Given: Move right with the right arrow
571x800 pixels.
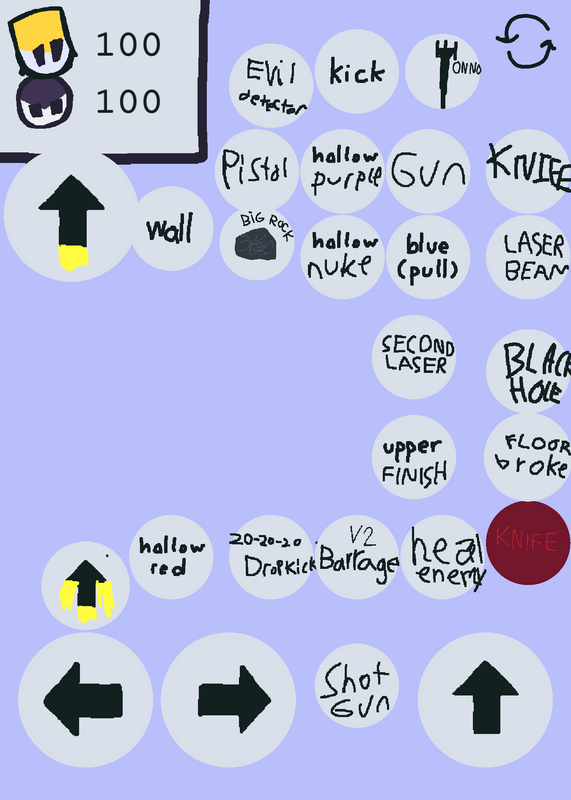Looking at the screenshot, I should coord(228,699).
